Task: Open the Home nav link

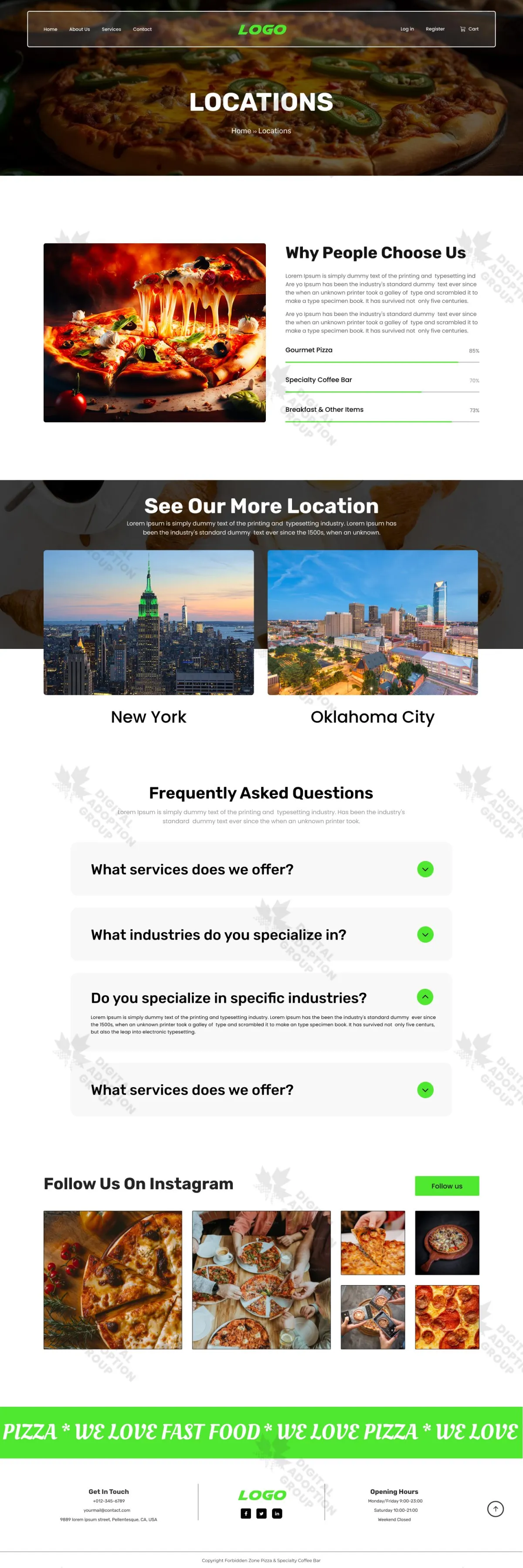Action: [x=51, y=29]
